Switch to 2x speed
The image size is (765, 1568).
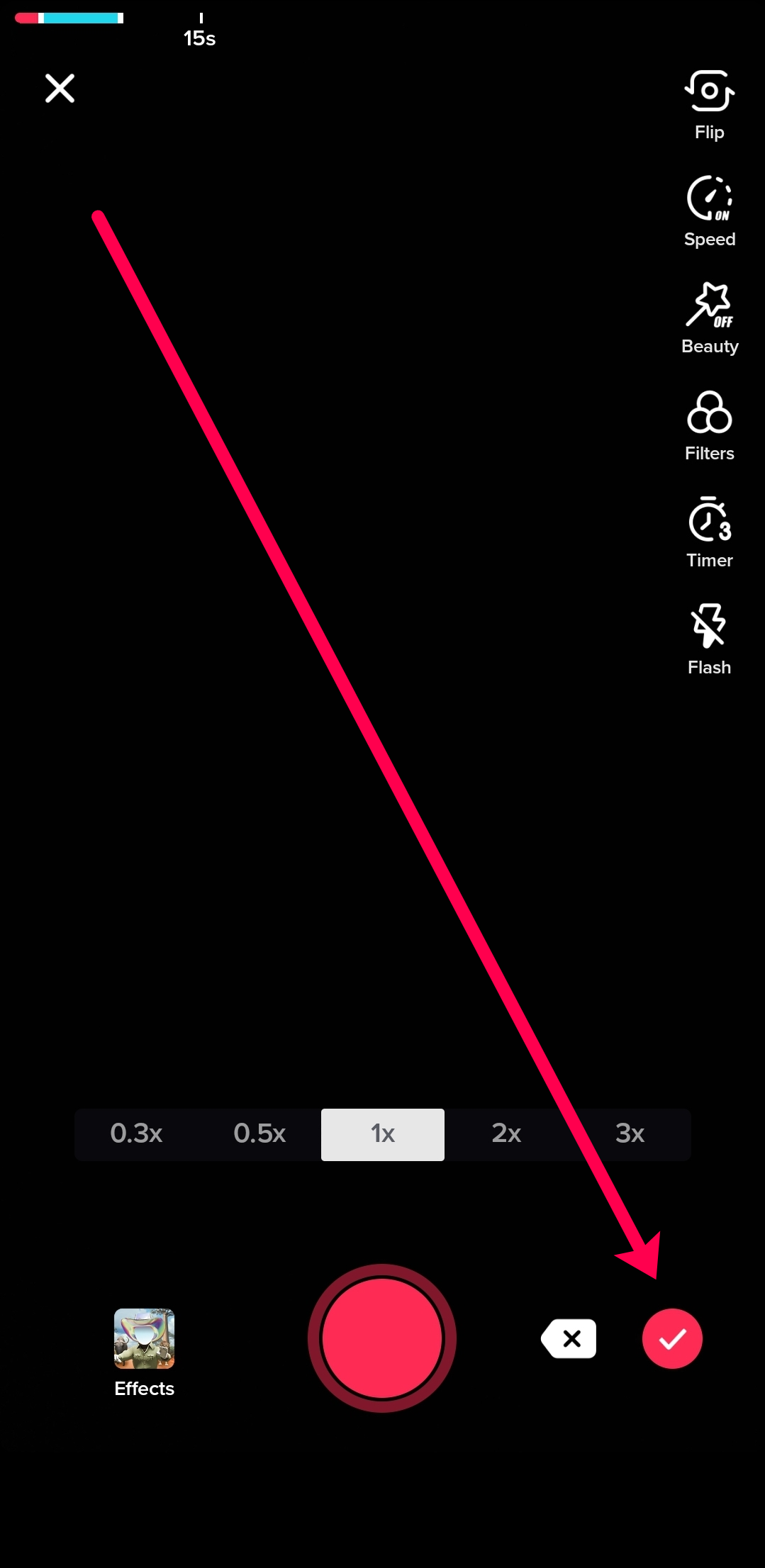click(x=506, y=1133)
